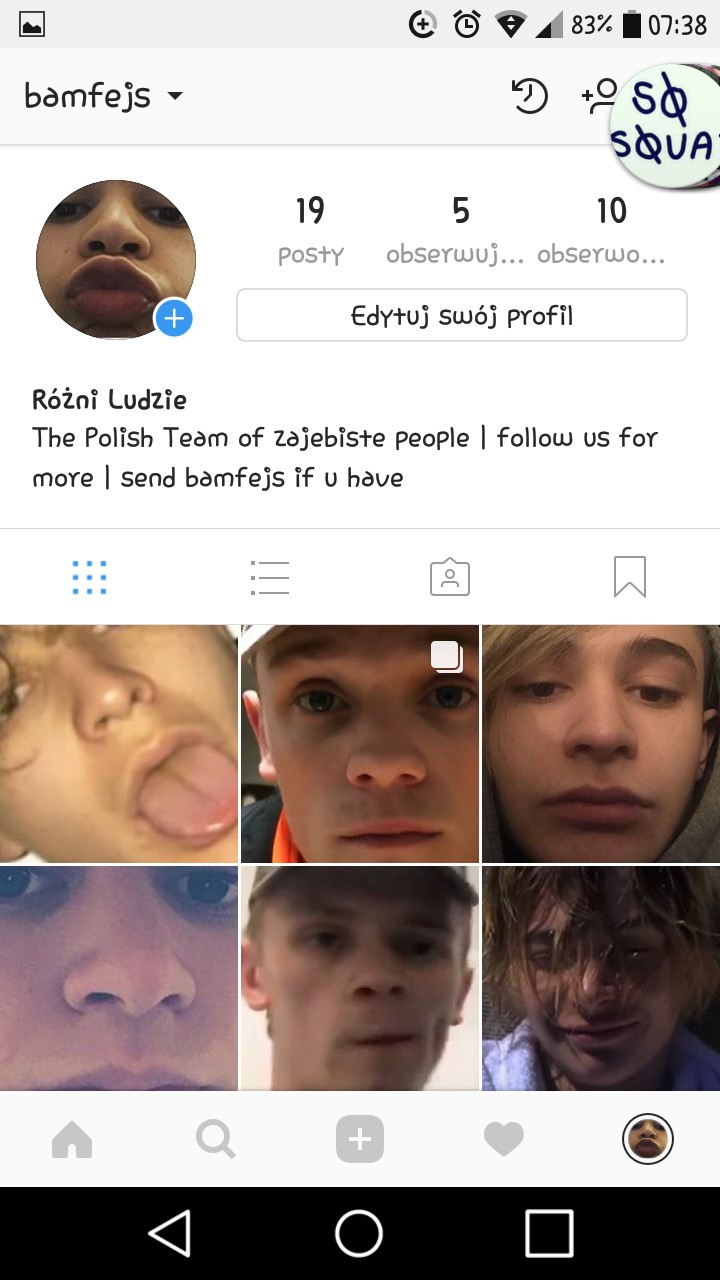Open the tagged photos tab
This screenshot has width=720, height=1280.
(x=450, y=578)
